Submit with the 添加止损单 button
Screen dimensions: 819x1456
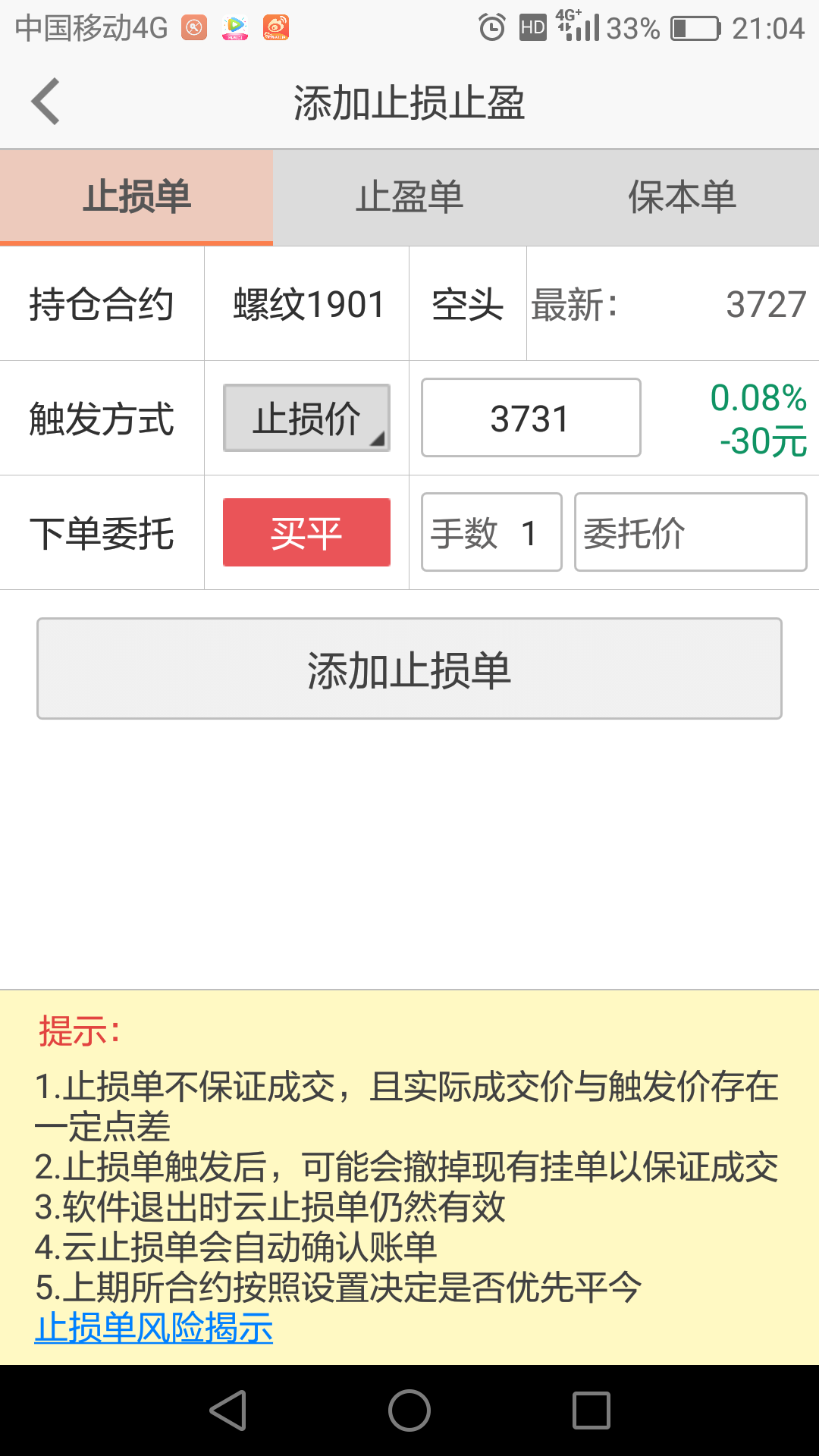click(x=409, y=669)
